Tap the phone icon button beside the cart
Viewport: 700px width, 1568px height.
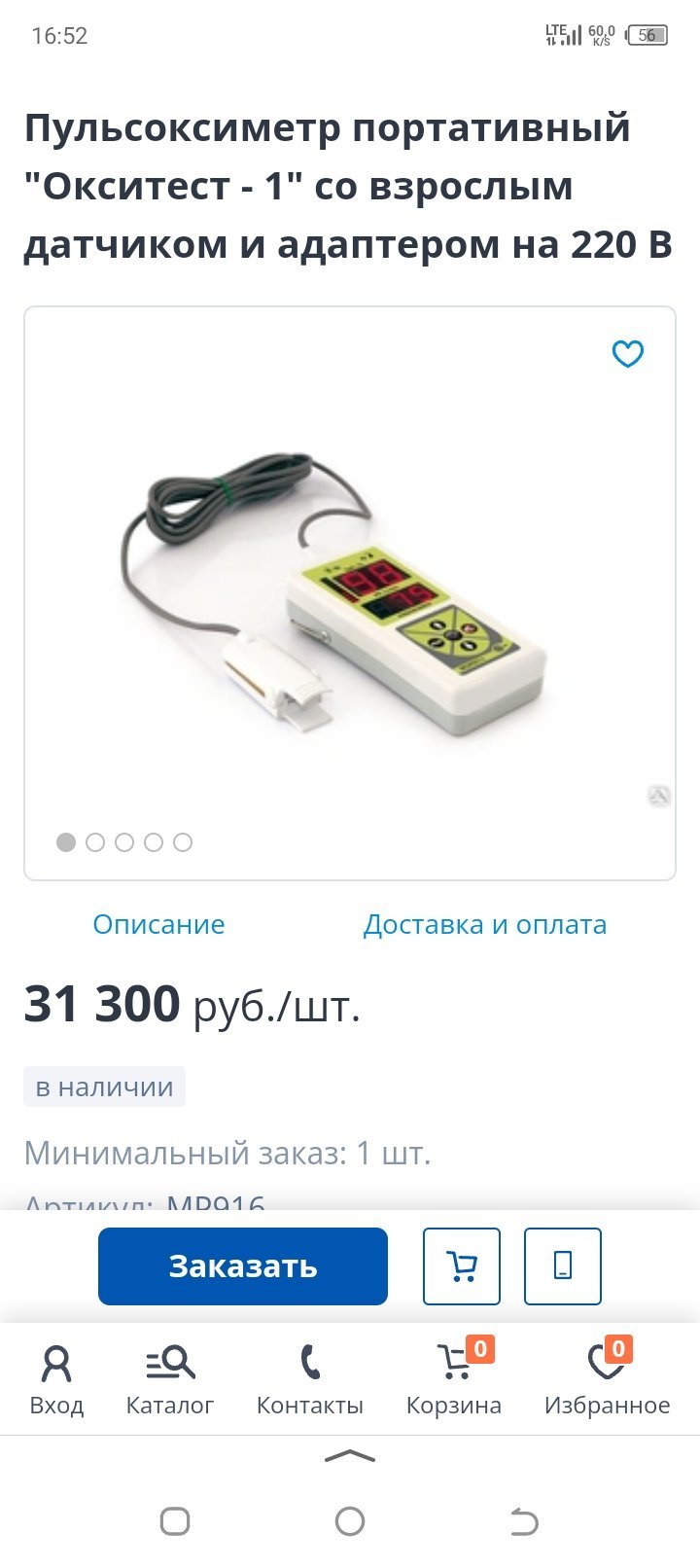tap(563, 1265)
